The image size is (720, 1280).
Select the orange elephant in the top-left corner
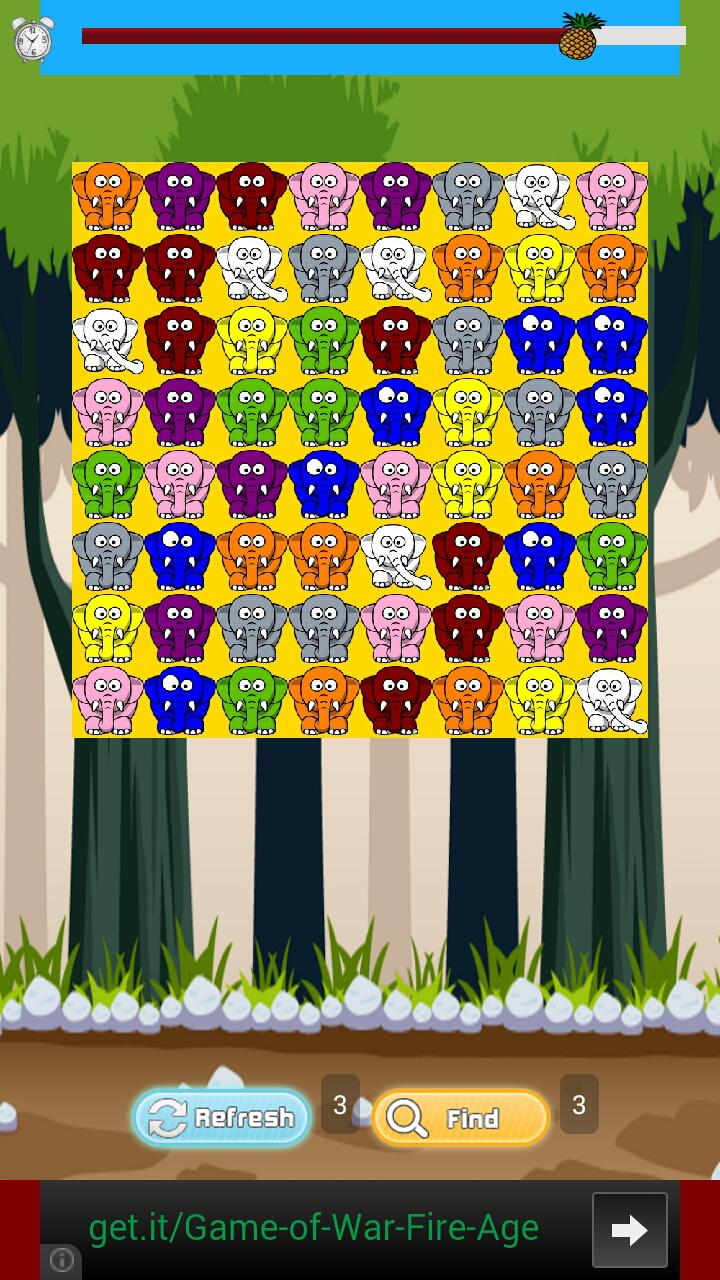click(x=108, y=197)
